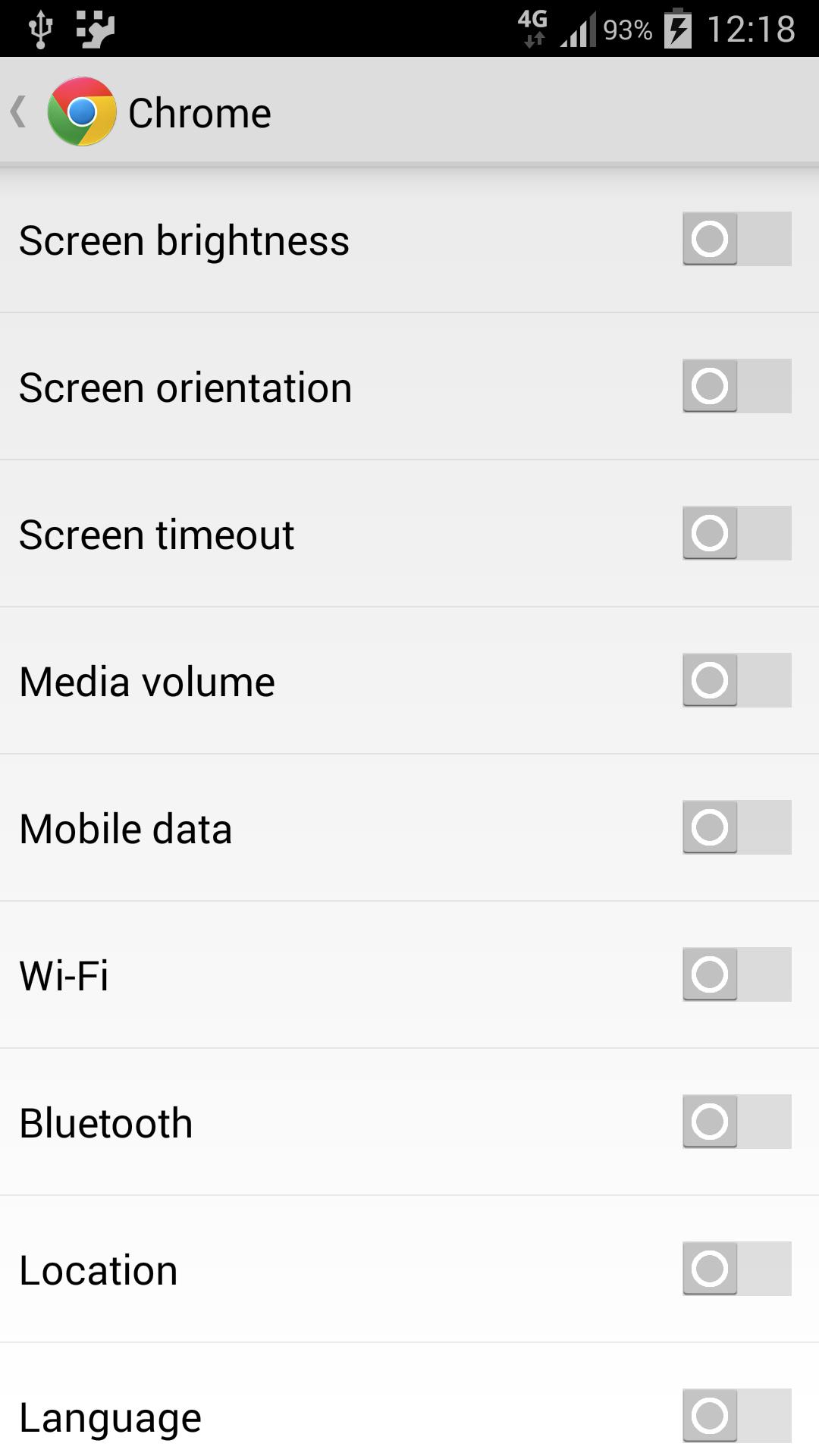Tap the Mobile data row label

124,827
